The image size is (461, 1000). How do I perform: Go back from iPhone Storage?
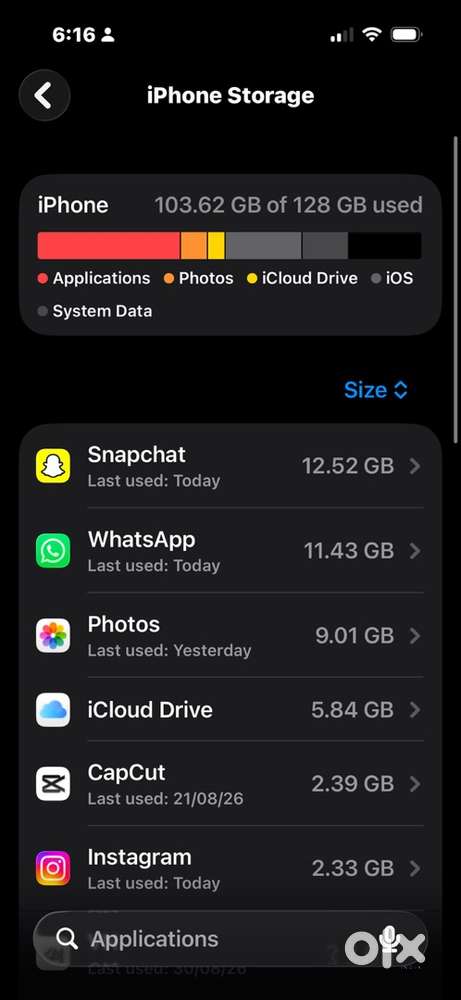tap(44, 96)
